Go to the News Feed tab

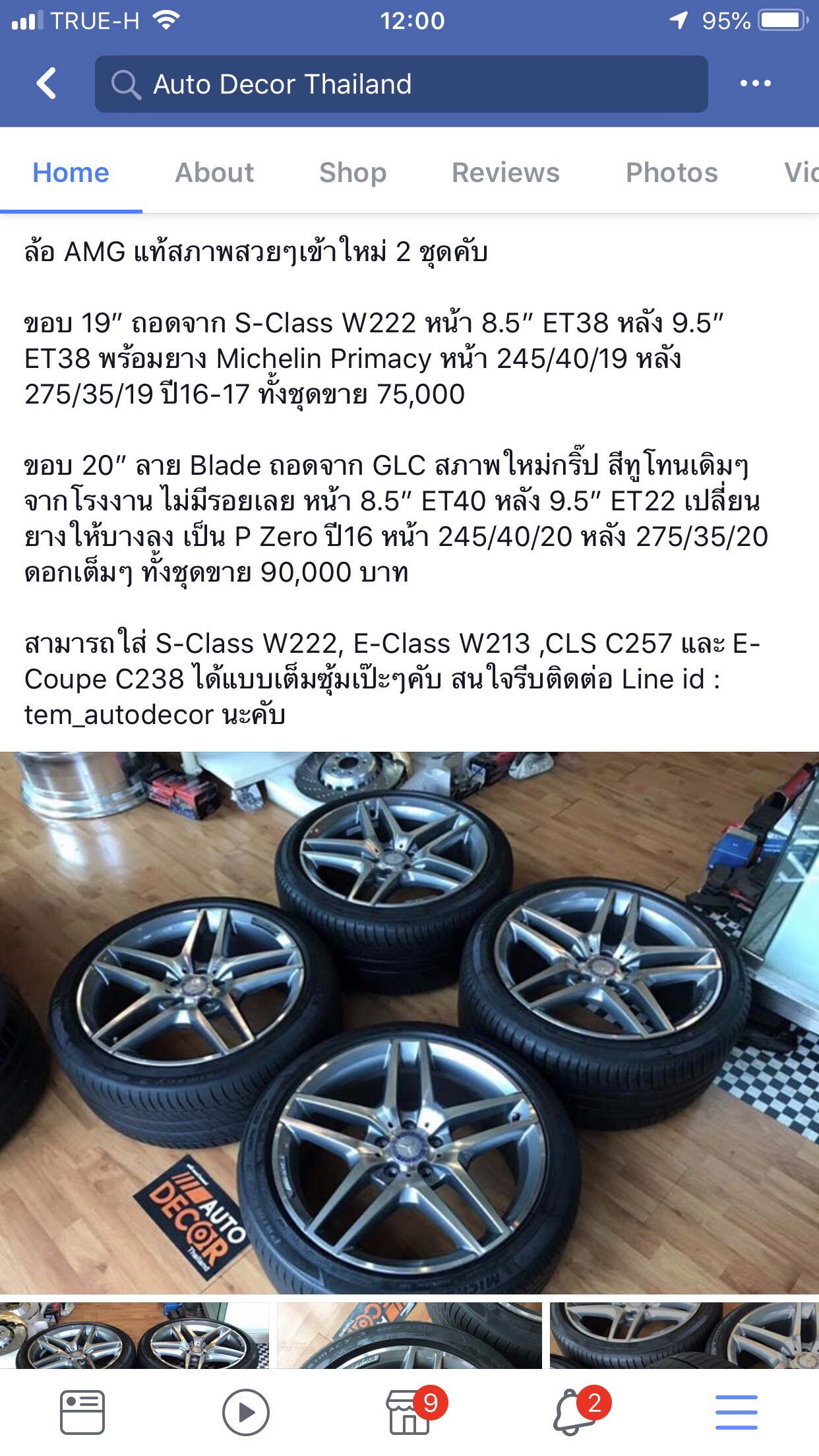pyautogui.click(x=82, y=1412)
